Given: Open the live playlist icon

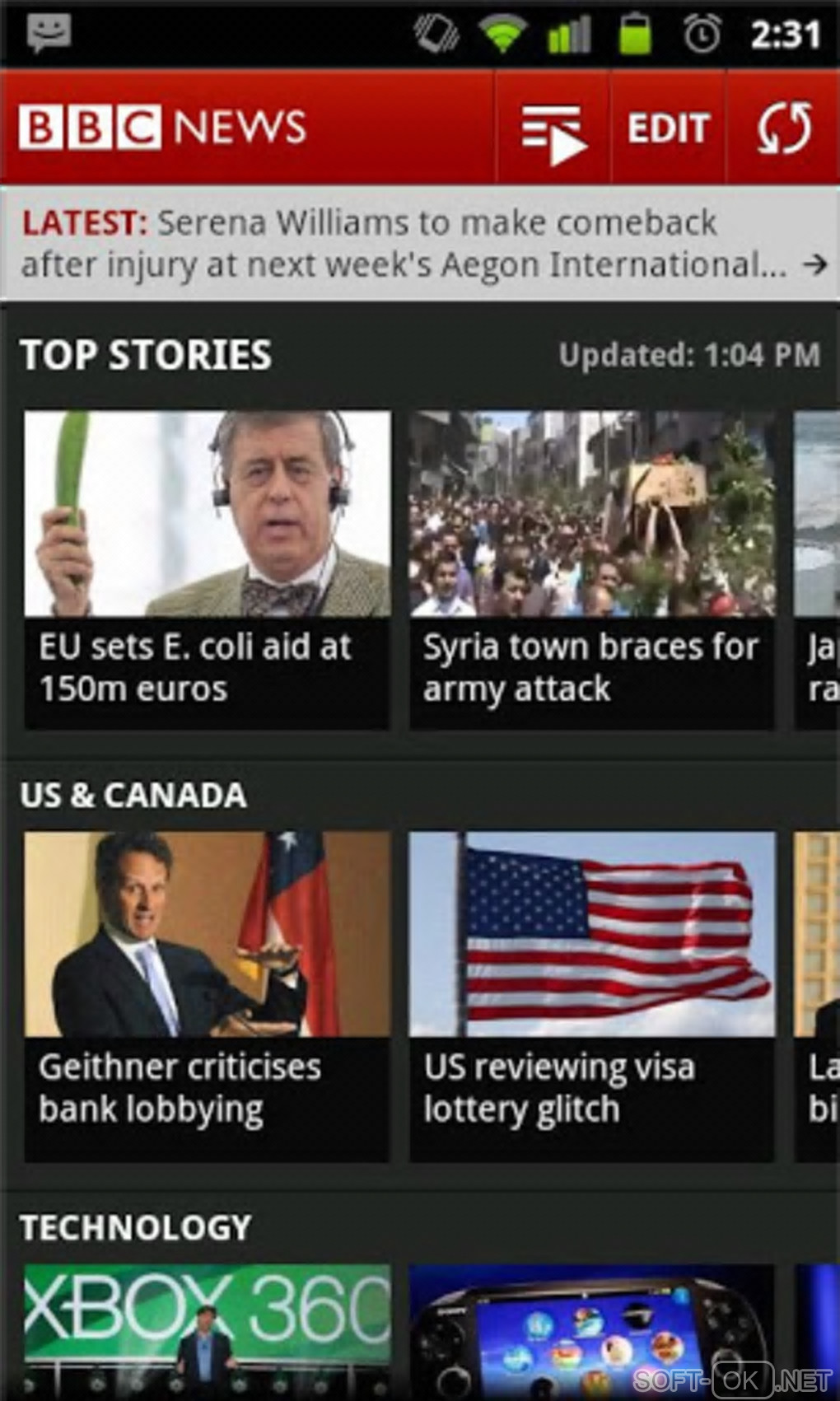Looking at the screenshot, I should [553, 129].
